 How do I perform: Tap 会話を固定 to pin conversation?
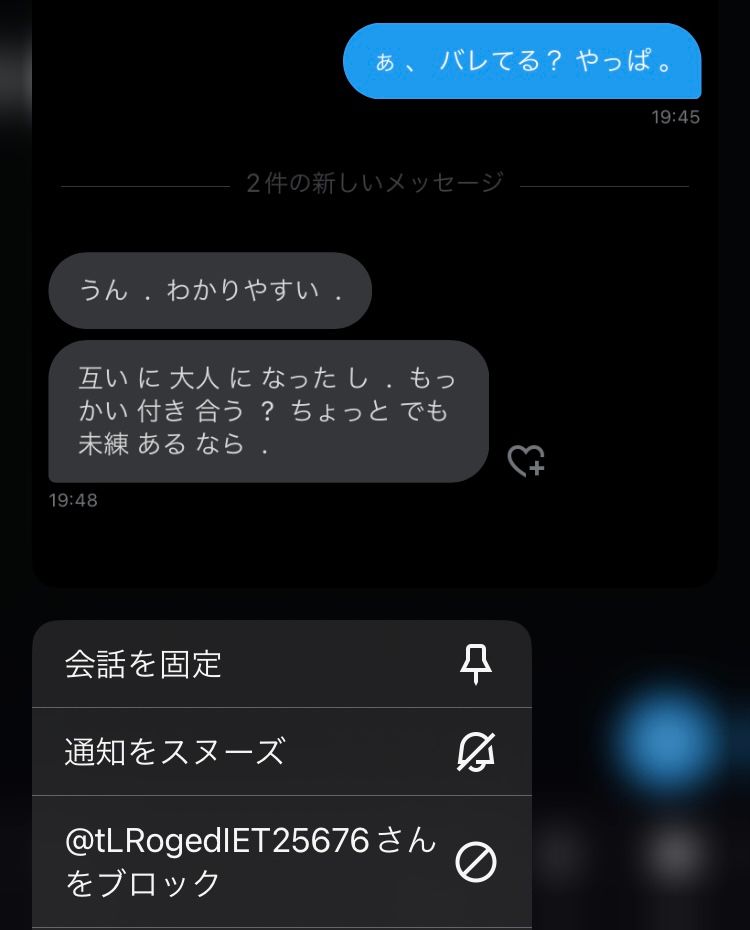[280, 664]
